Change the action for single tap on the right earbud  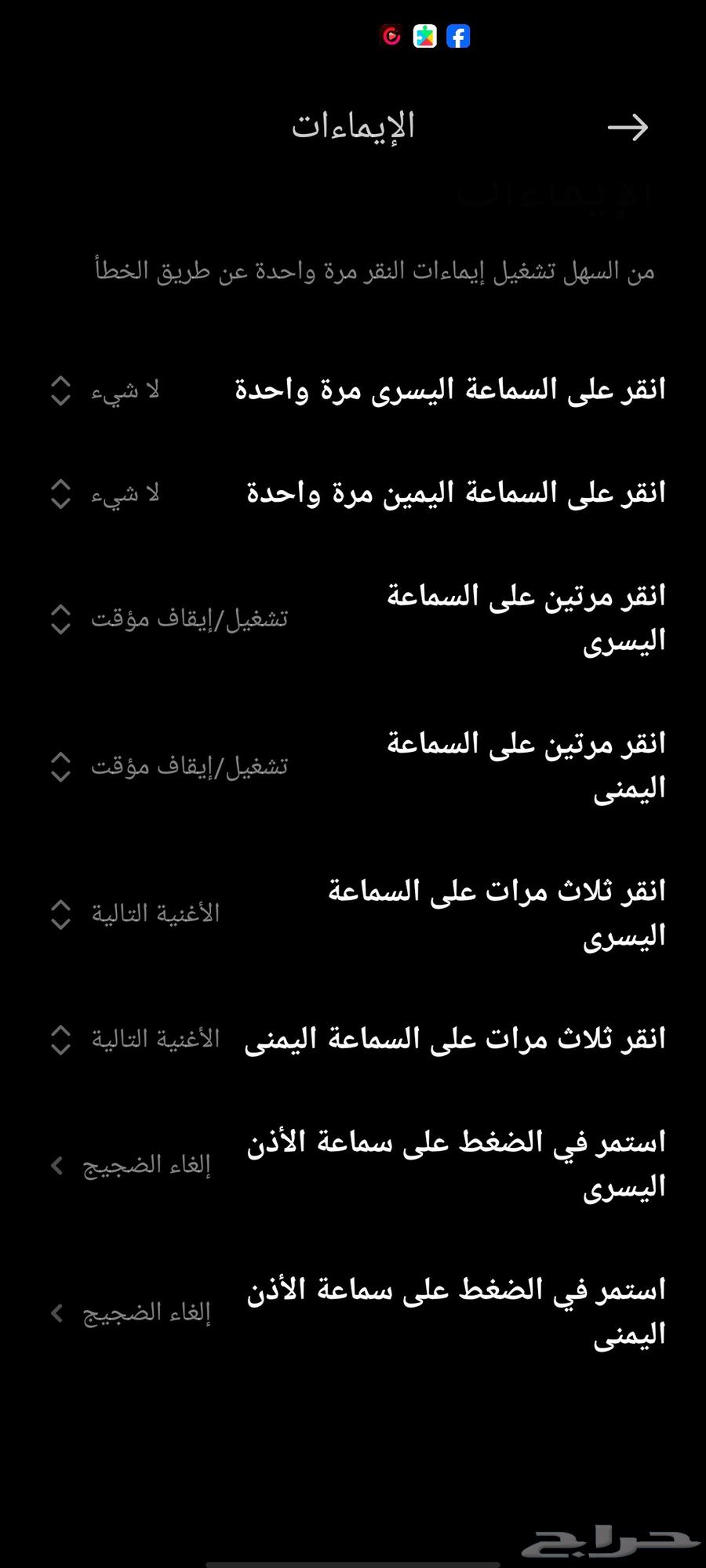point(106,494)
